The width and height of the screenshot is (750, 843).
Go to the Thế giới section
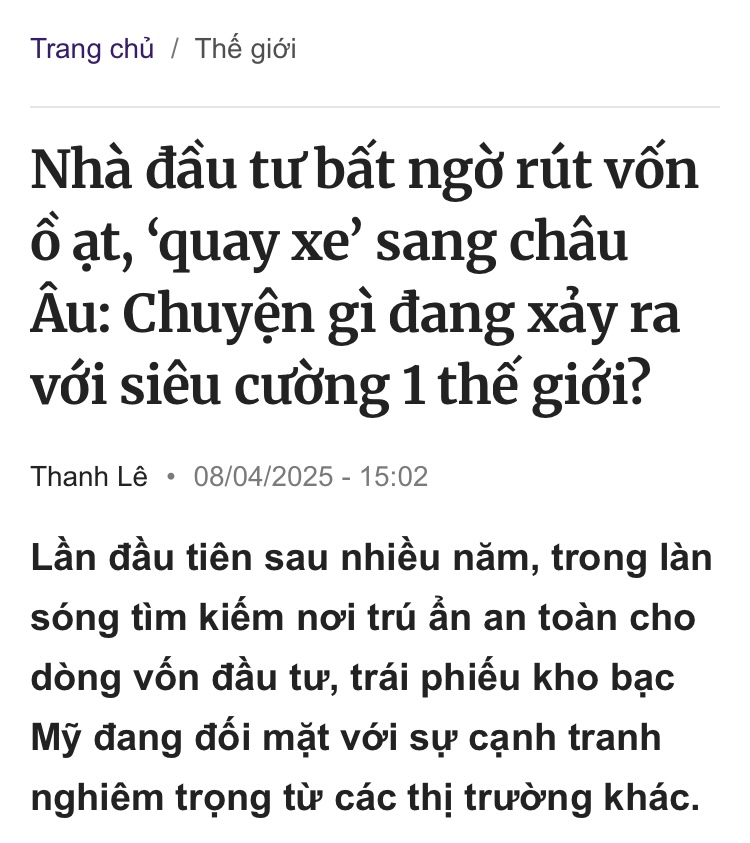click(x=245, y=49)
